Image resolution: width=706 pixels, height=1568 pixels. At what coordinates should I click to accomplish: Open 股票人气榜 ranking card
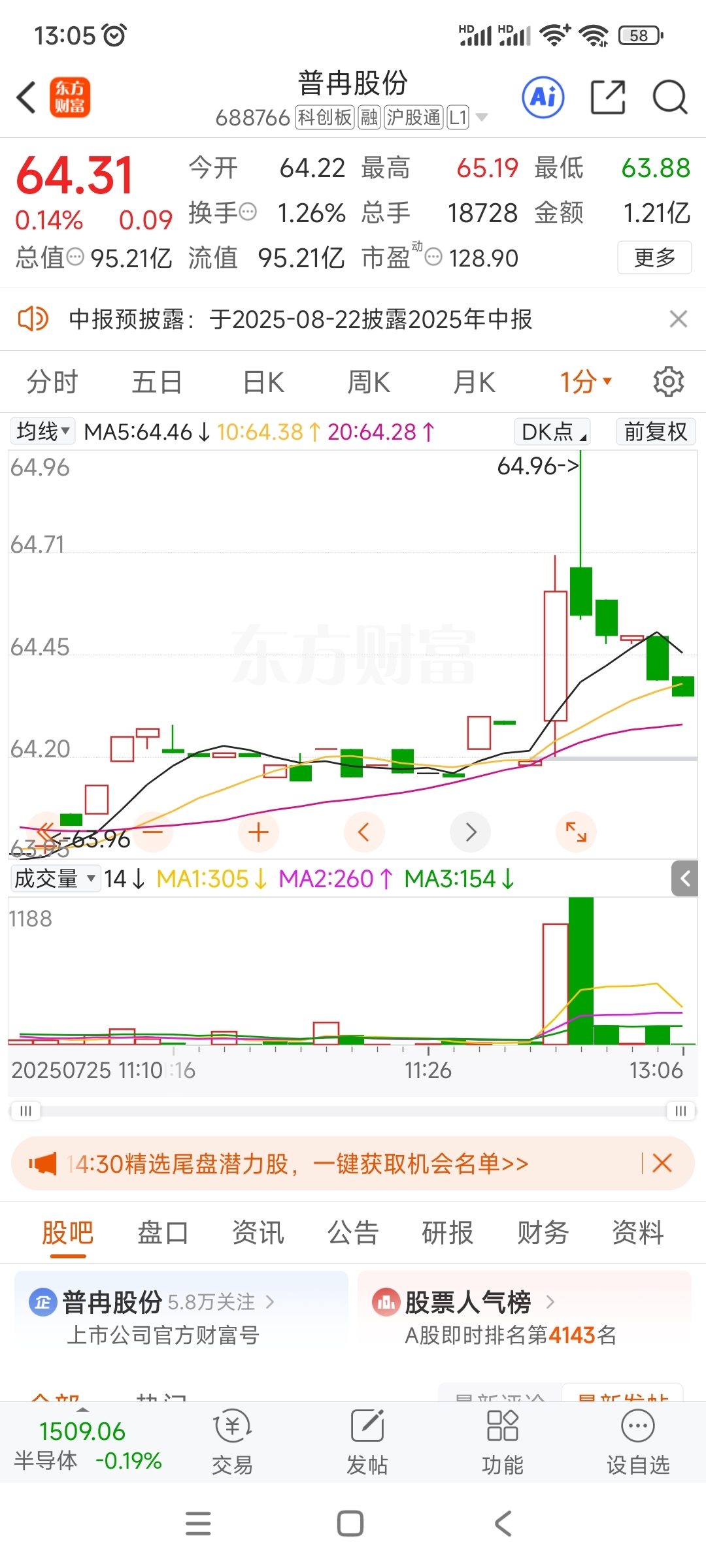(x=525, y=1318)
